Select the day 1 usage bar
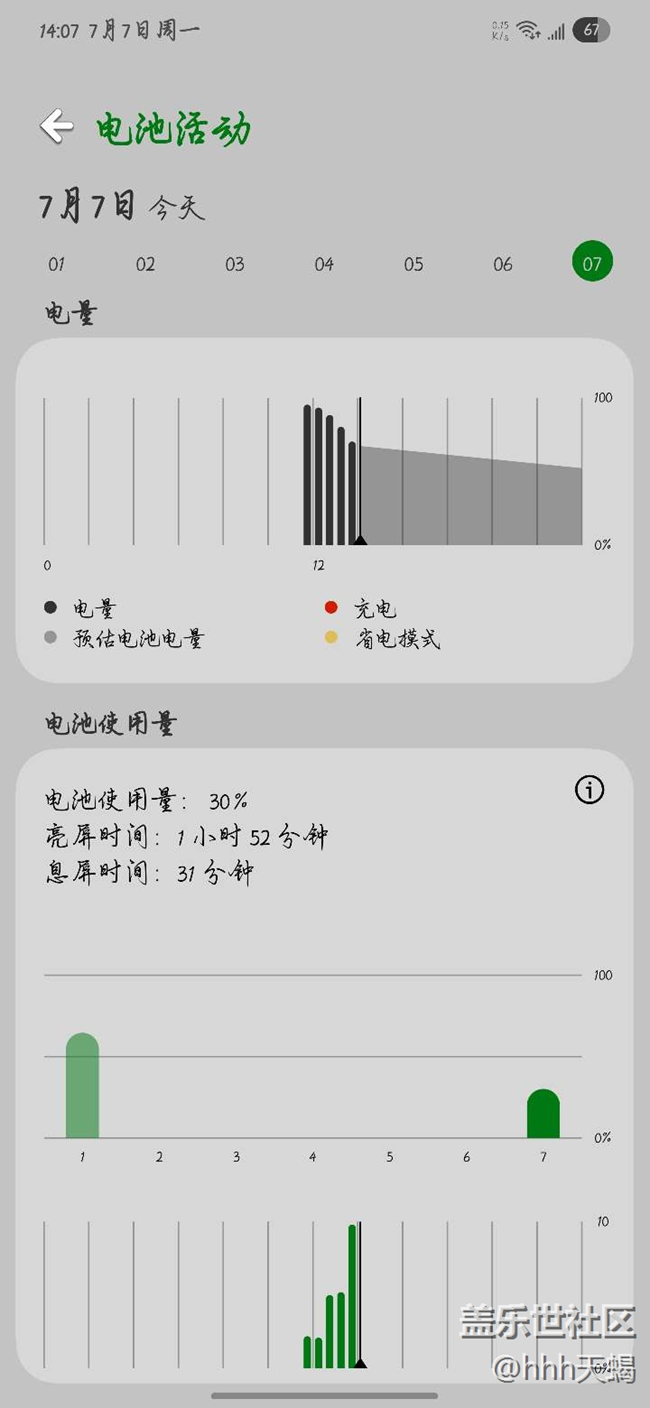The height and width of the screenshot is (1408, 650). click(82, 1086)
